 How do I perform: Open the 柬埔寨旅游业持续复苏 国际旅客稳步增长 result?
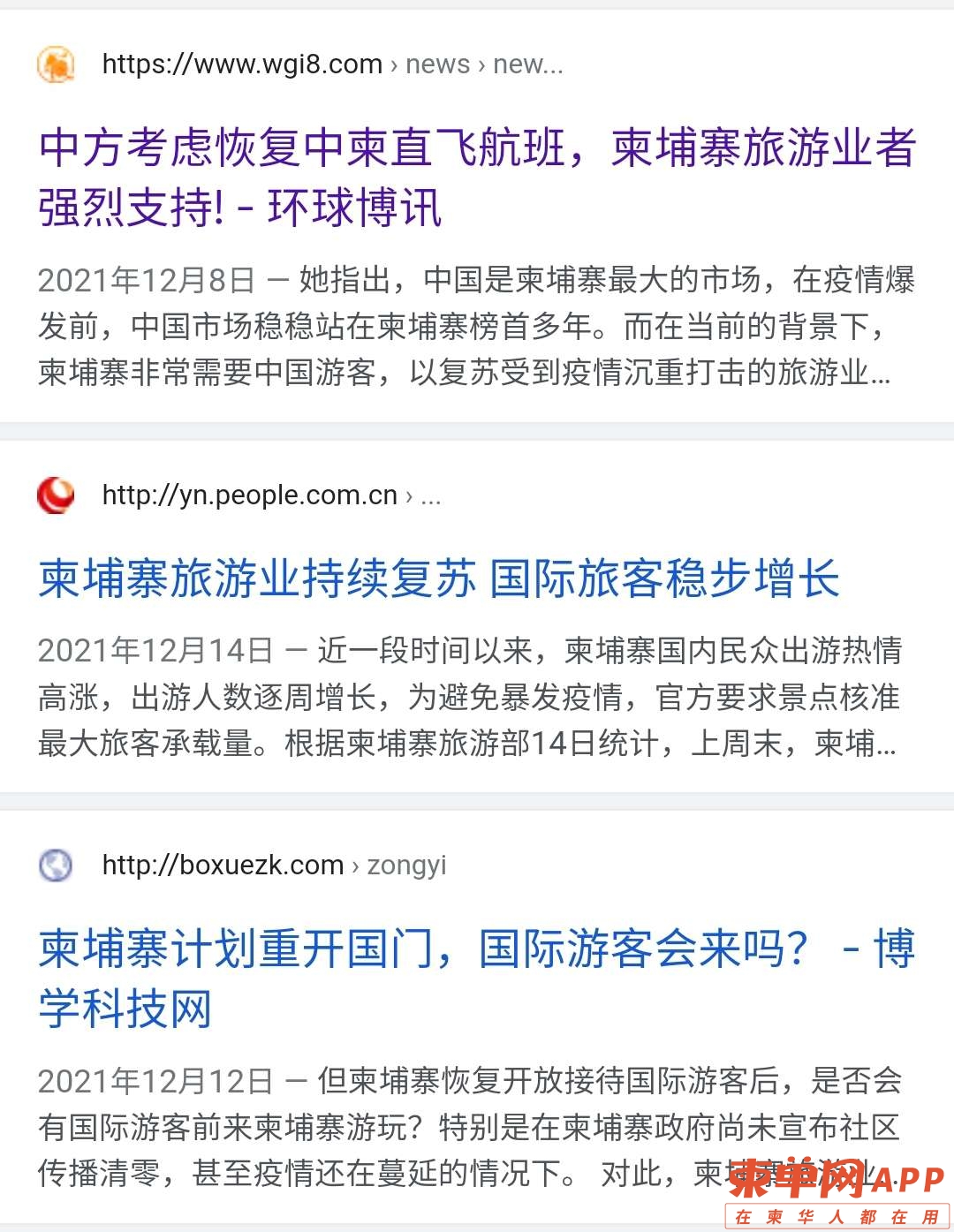438,578
